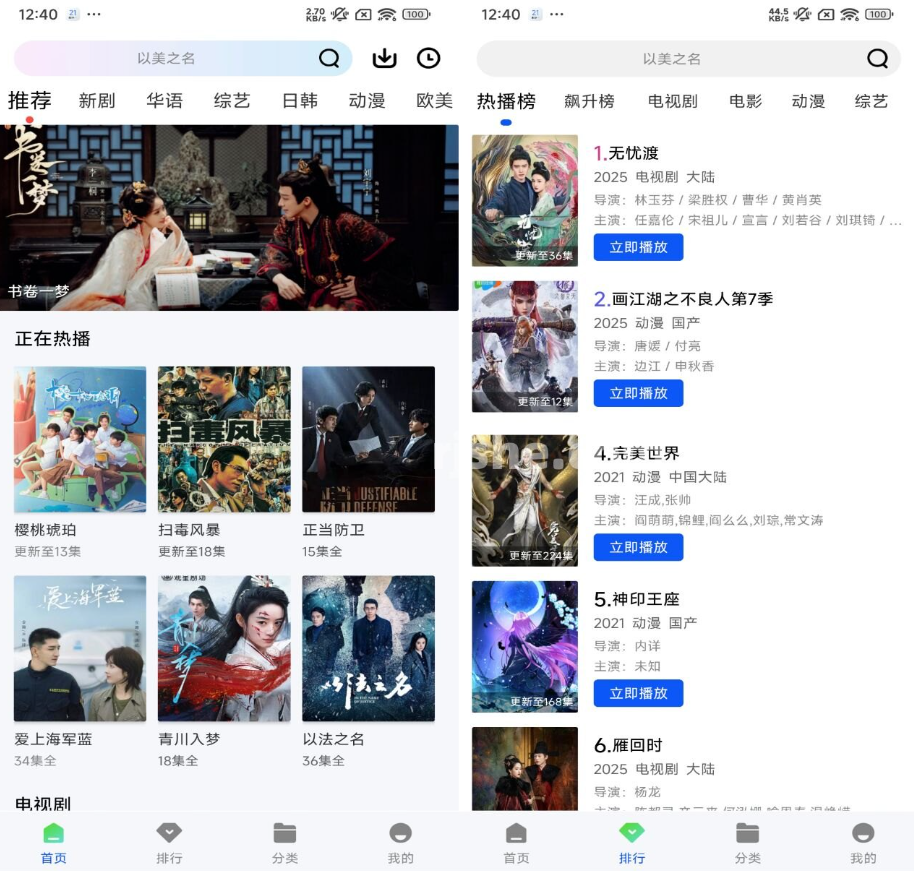Open the watch history clock icon

(x=428, y=58)
